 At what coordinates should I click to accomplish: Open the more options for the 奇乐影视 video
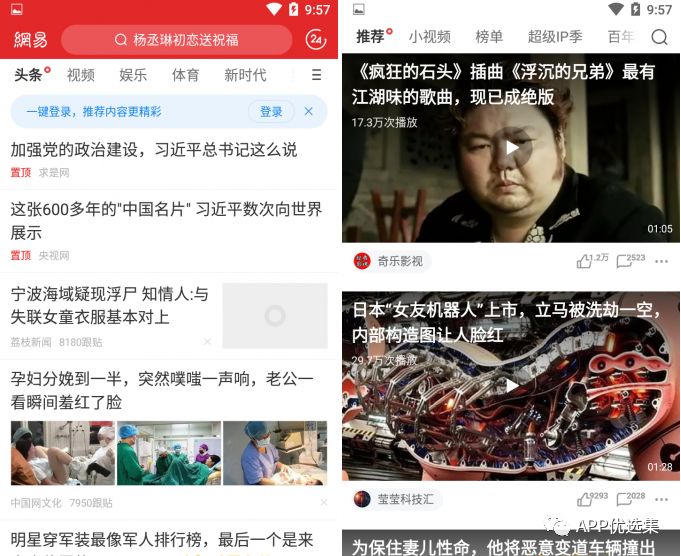click(661, 262)
